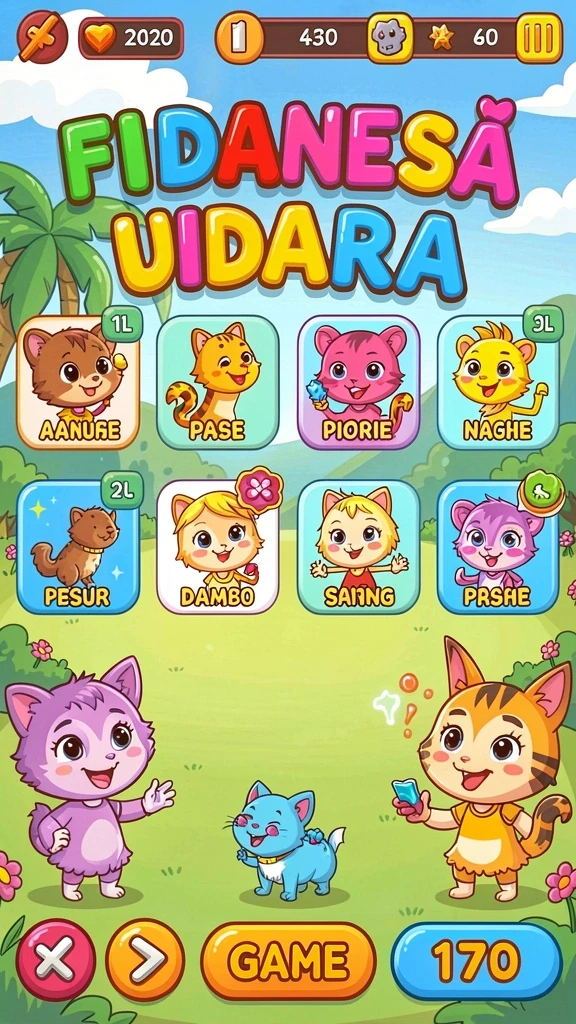Screen dimensions: 576x1024
Task: Tap the grey character icon in top bar
Action: [x=390, y=38]
